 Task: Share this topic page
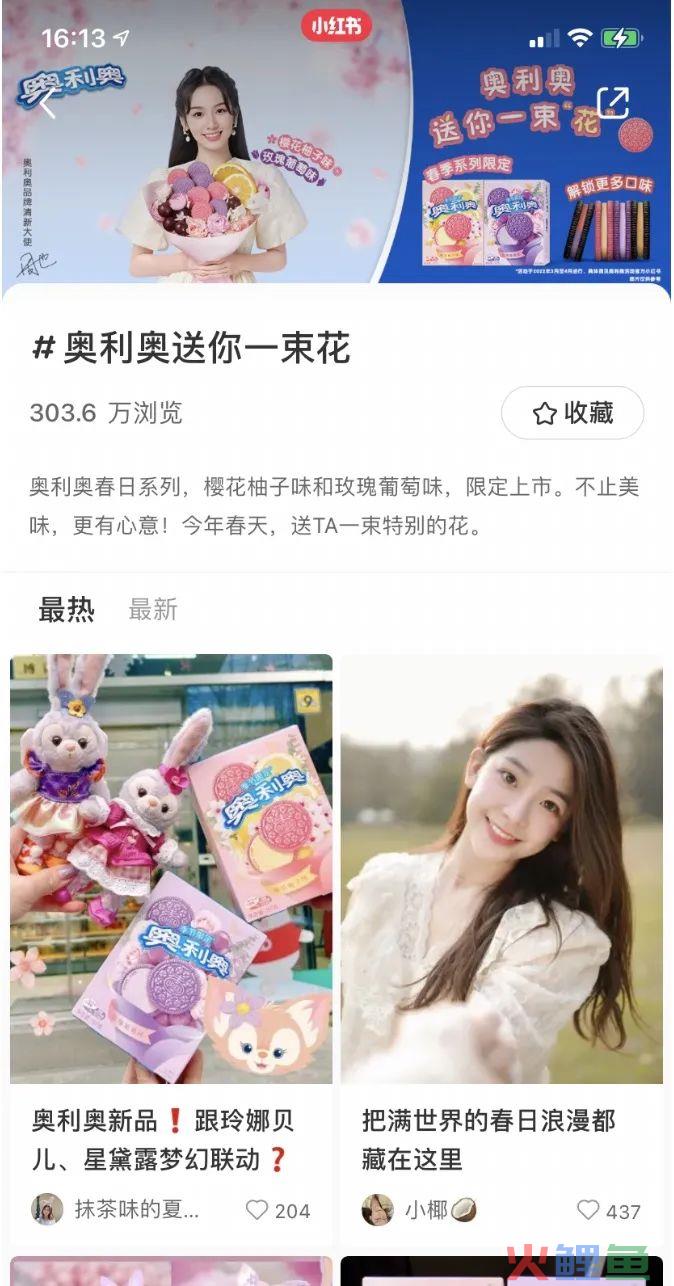click(612, 103)
